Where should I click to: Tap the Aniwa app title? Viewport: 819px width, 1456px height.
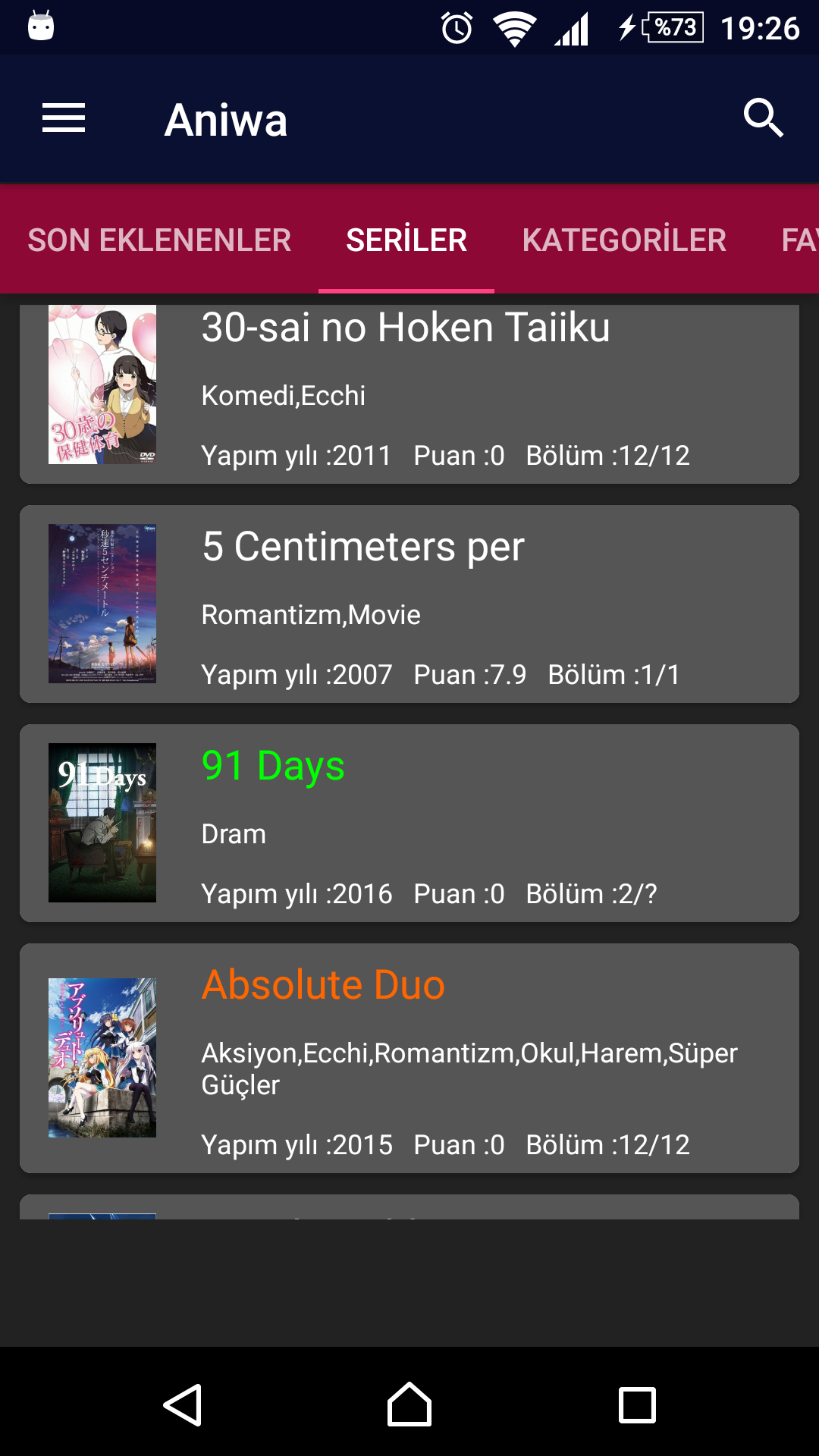226,119
